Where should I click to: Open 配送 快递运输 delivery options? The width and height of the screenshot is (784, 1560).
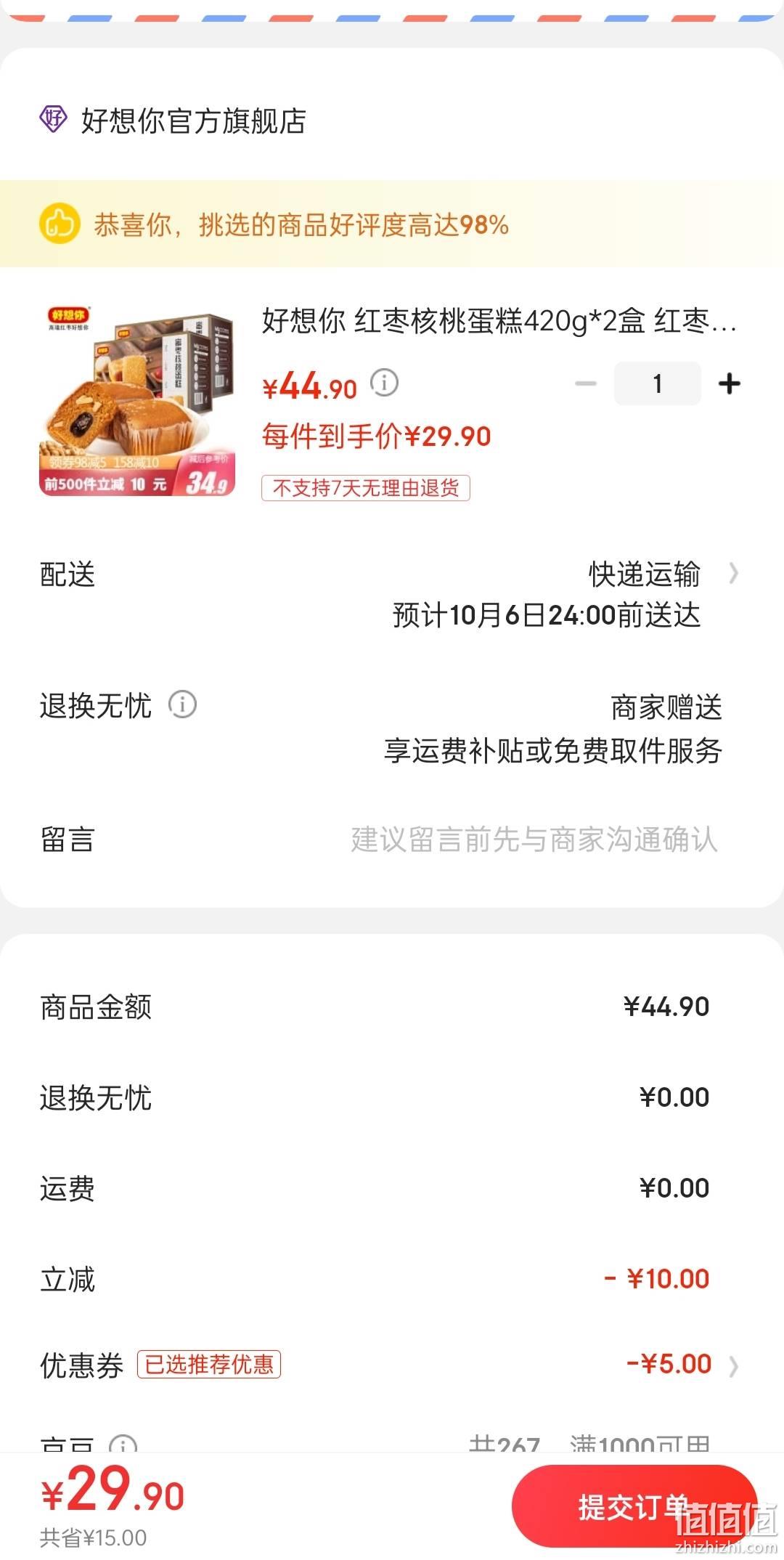point(392,594)
